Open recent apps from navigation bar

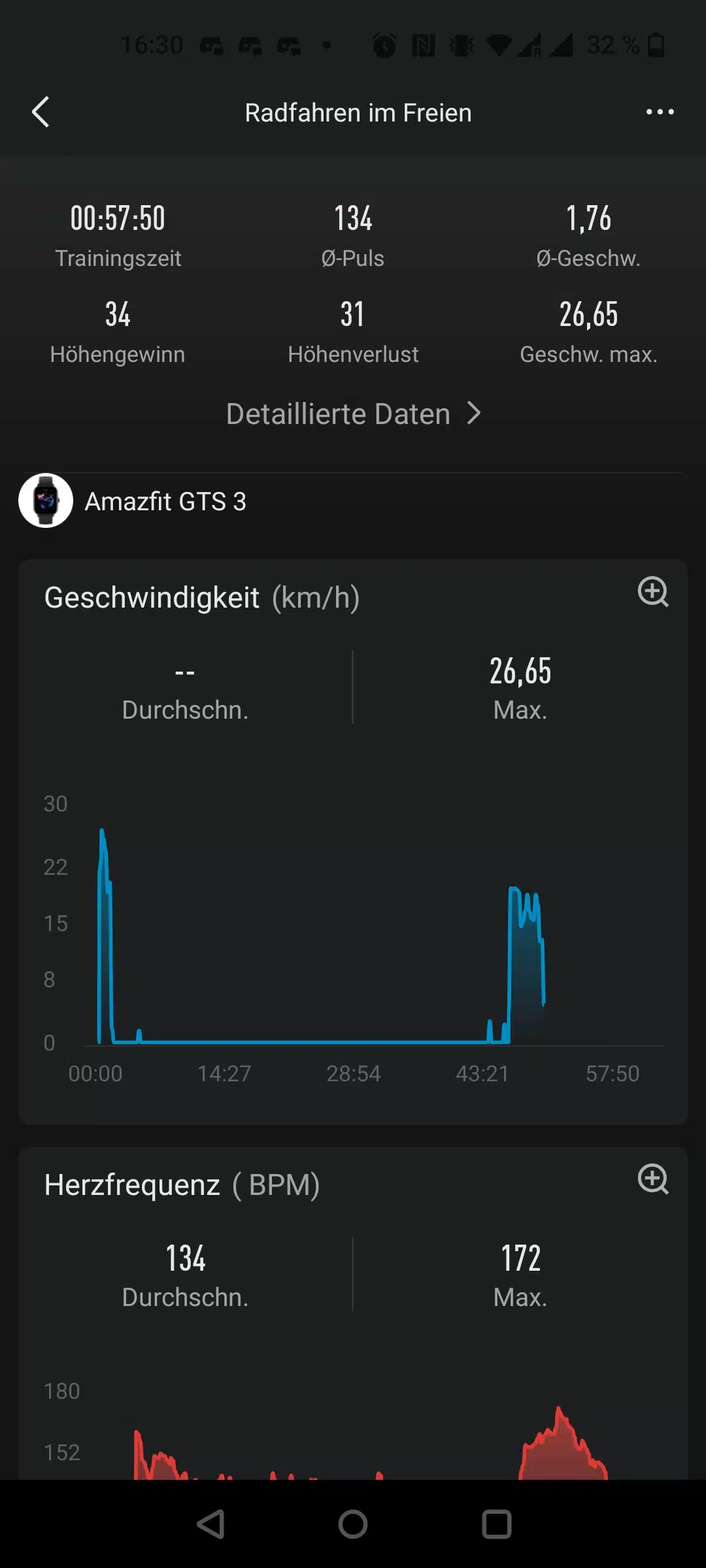[x=496, y=1524]
